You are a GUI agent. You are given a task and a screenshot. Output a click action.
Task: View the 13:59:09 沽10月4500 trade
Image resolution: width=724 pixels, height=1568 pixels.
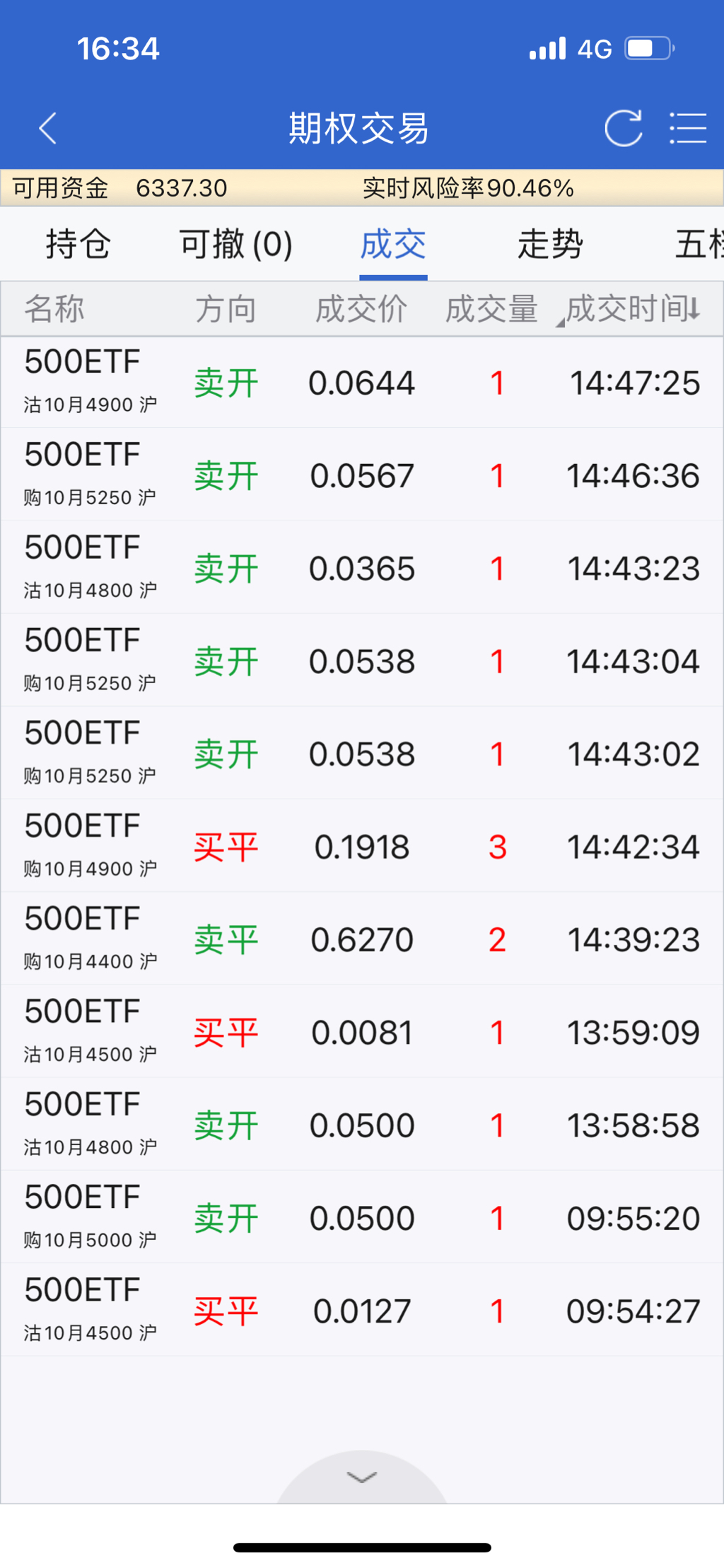361,1033
